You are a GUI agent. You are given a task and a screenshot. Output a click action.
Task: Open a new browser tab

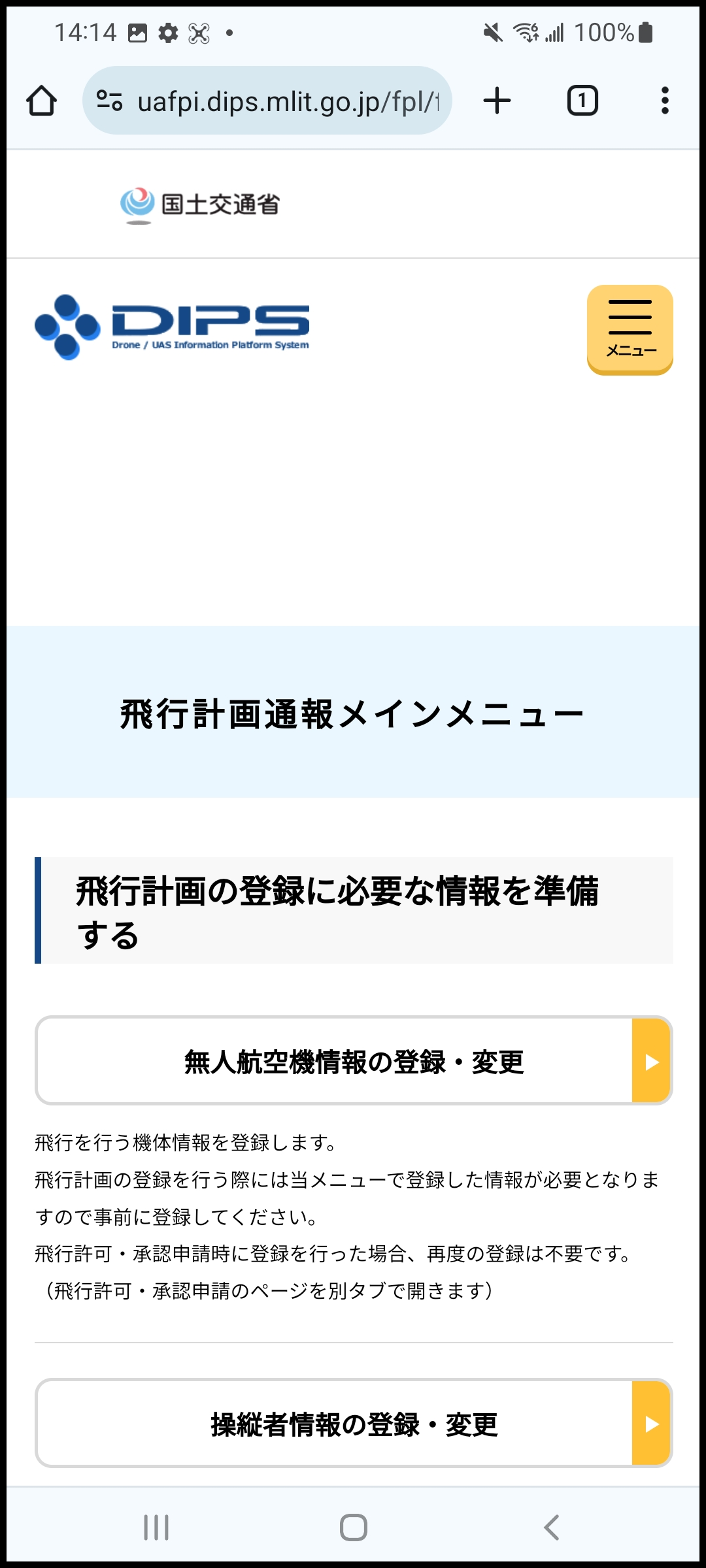point(497,101)
